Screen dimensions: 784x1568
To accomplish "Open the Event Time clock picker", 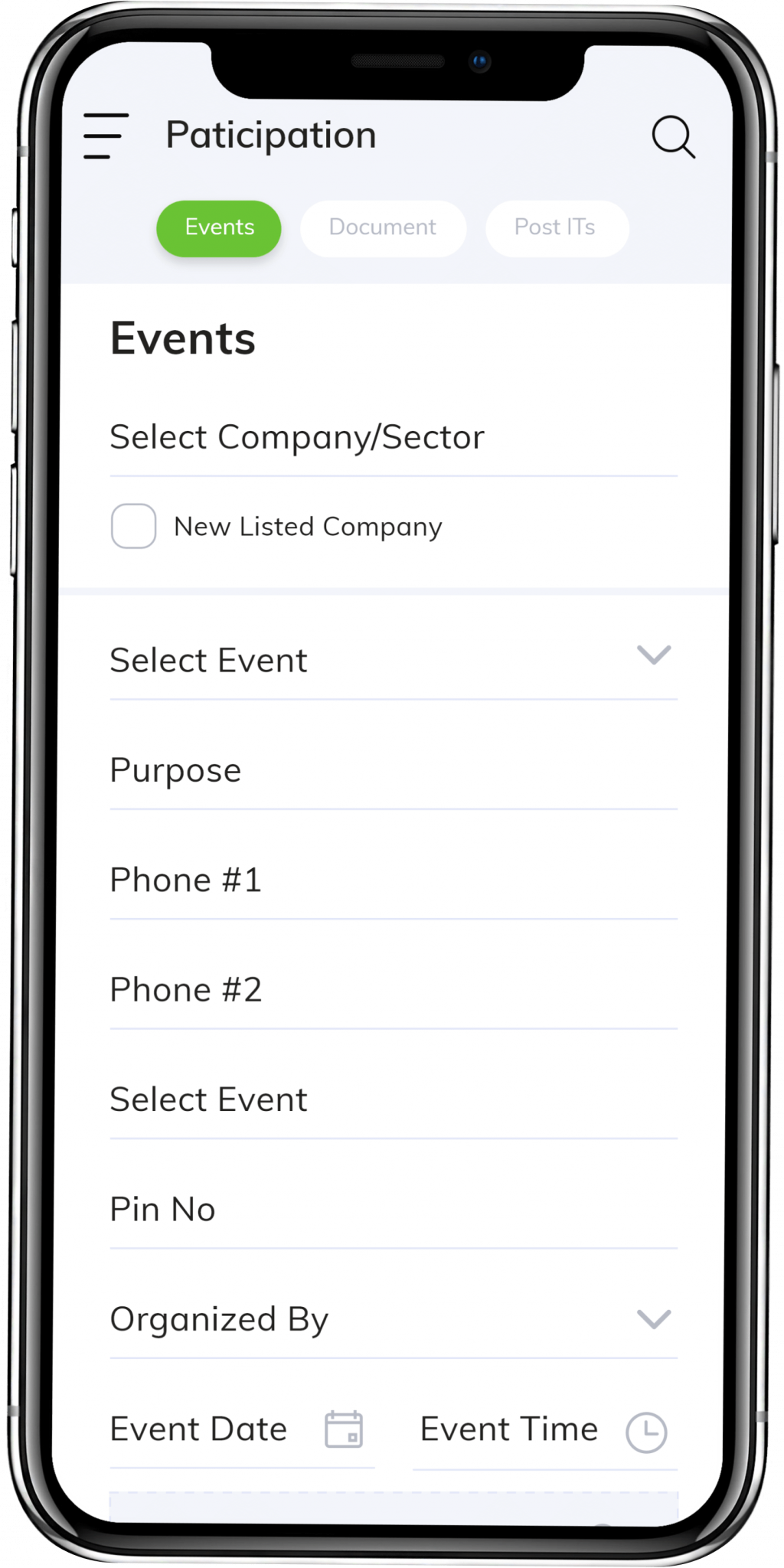I will 647,1432.
